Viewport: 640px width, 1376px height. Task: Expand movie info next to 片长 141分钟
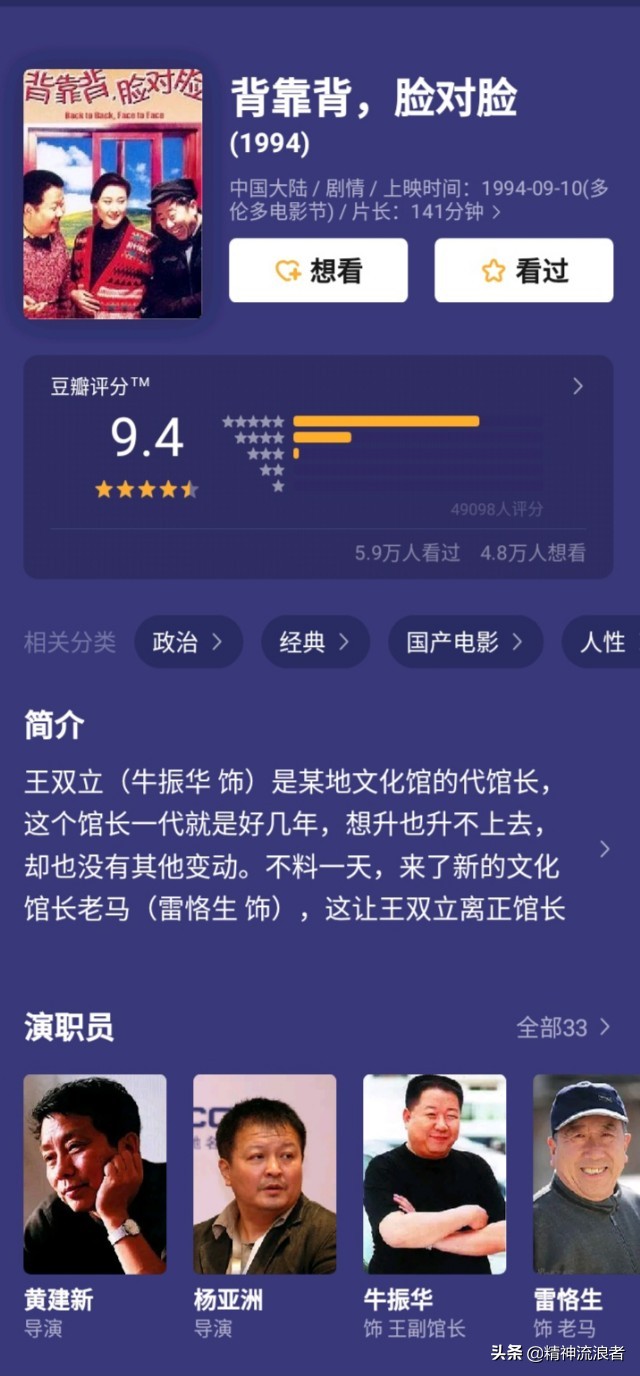click(x=497, y=212)
